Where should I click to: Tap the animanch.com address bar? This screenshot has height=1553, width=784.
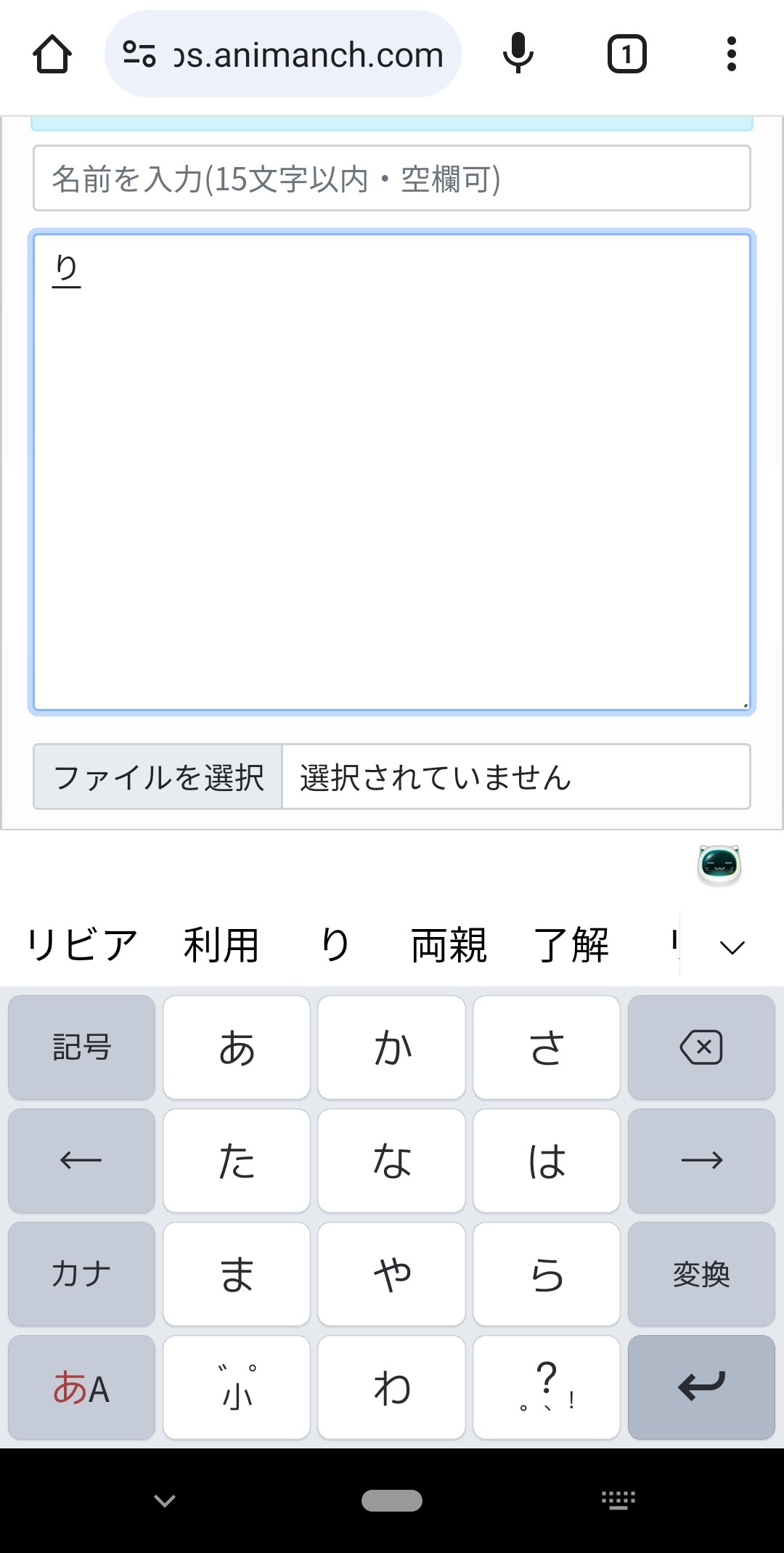click(x=283, y=54)
